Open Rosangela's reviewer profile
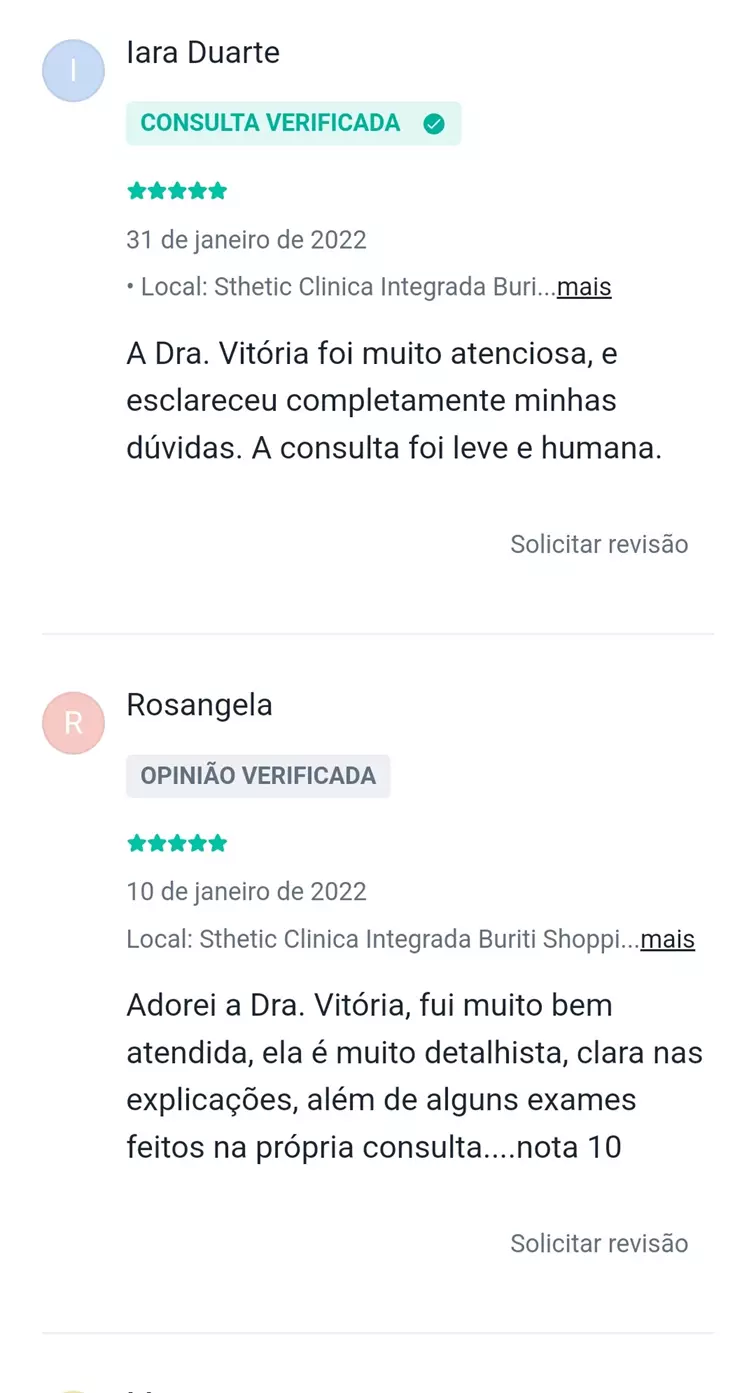Viewport: 756px width, 1393px height. [199, 705]
